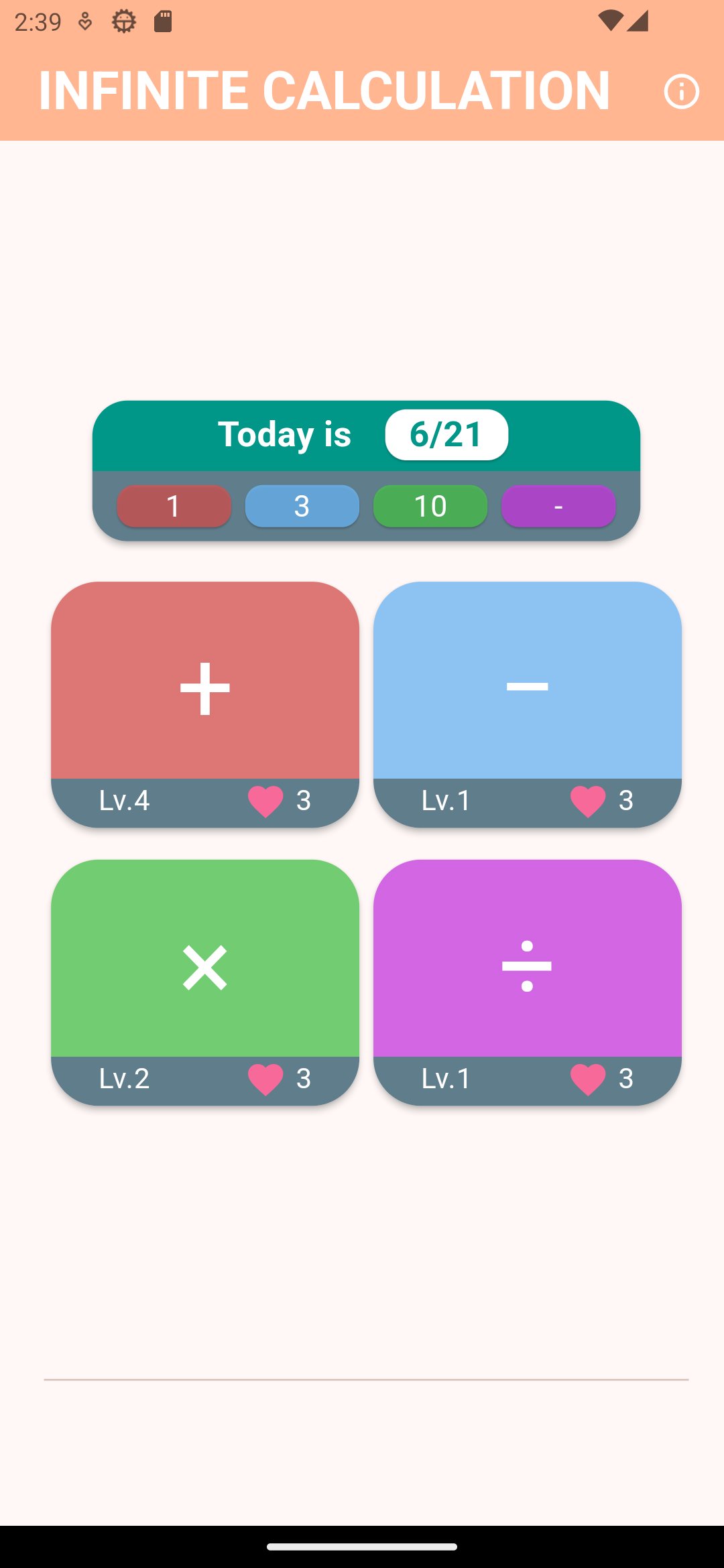Select the addition practice card

204,683
